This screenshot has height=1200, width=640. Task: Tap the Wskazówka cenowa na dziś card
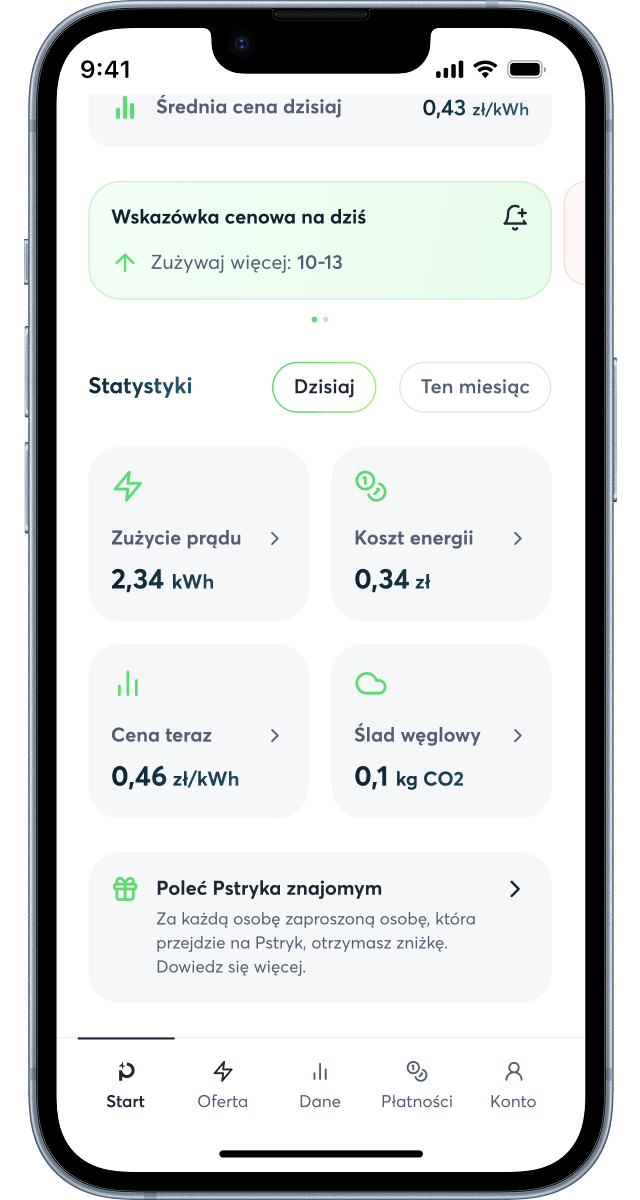[x=300, y=242]
